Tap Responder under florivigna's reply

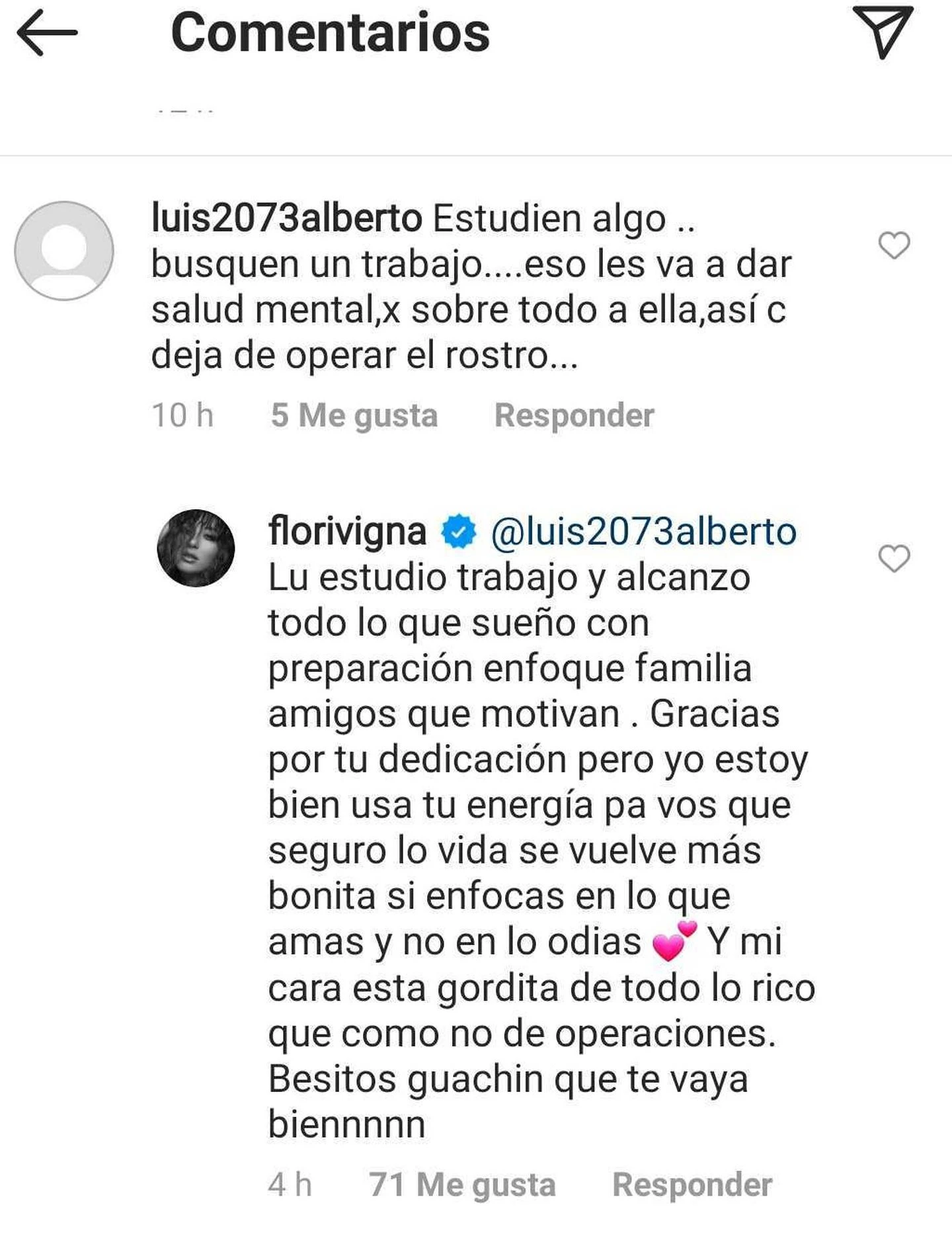[692, 1185]
